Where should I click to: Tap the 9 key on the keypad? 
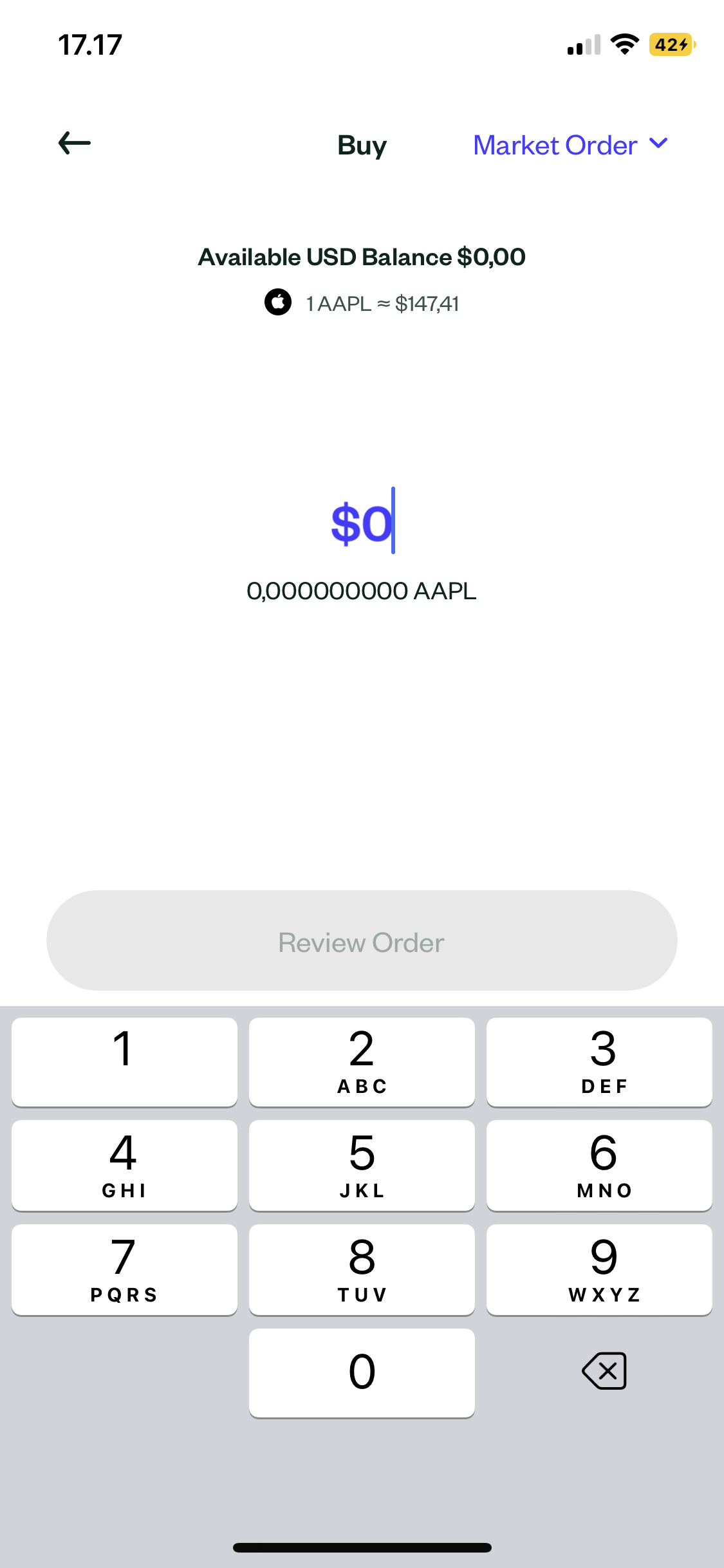click(599, 1269)
